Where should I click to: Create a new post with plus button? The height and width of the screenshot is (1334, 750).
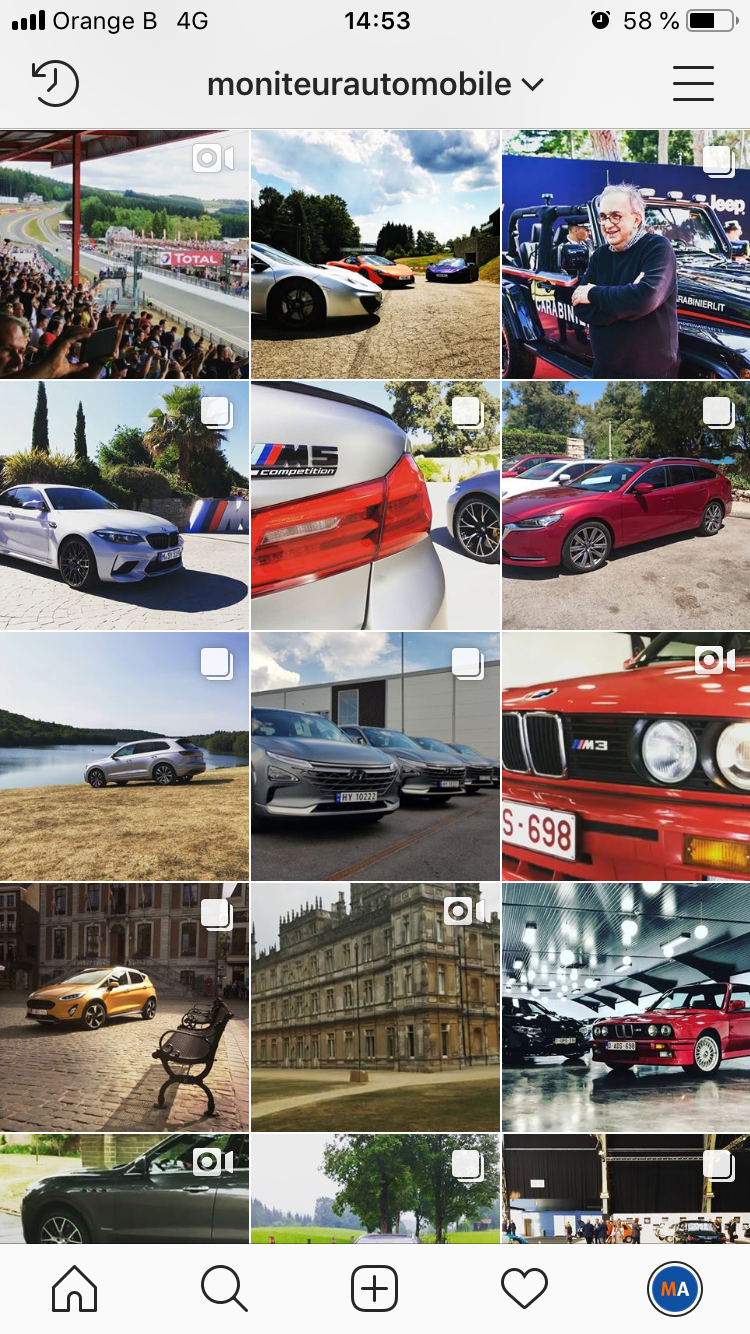coord(375,1289)
